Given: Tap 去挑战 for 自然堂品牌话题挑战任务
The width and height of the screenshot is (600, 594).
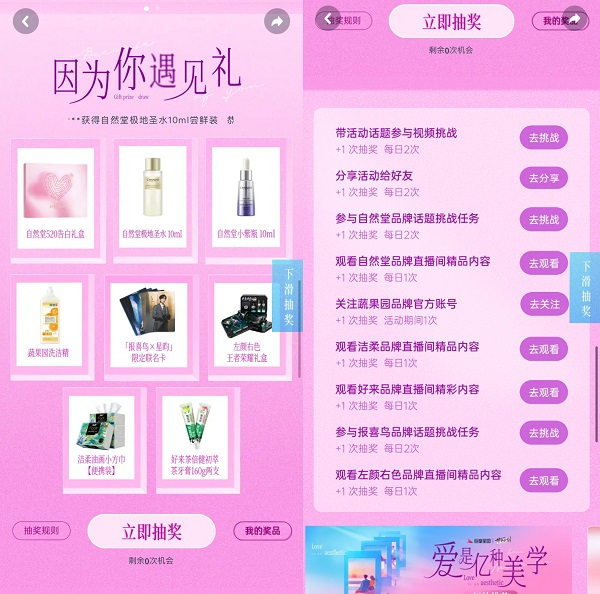Looking at the screenshot, I should tap(543, 219).
